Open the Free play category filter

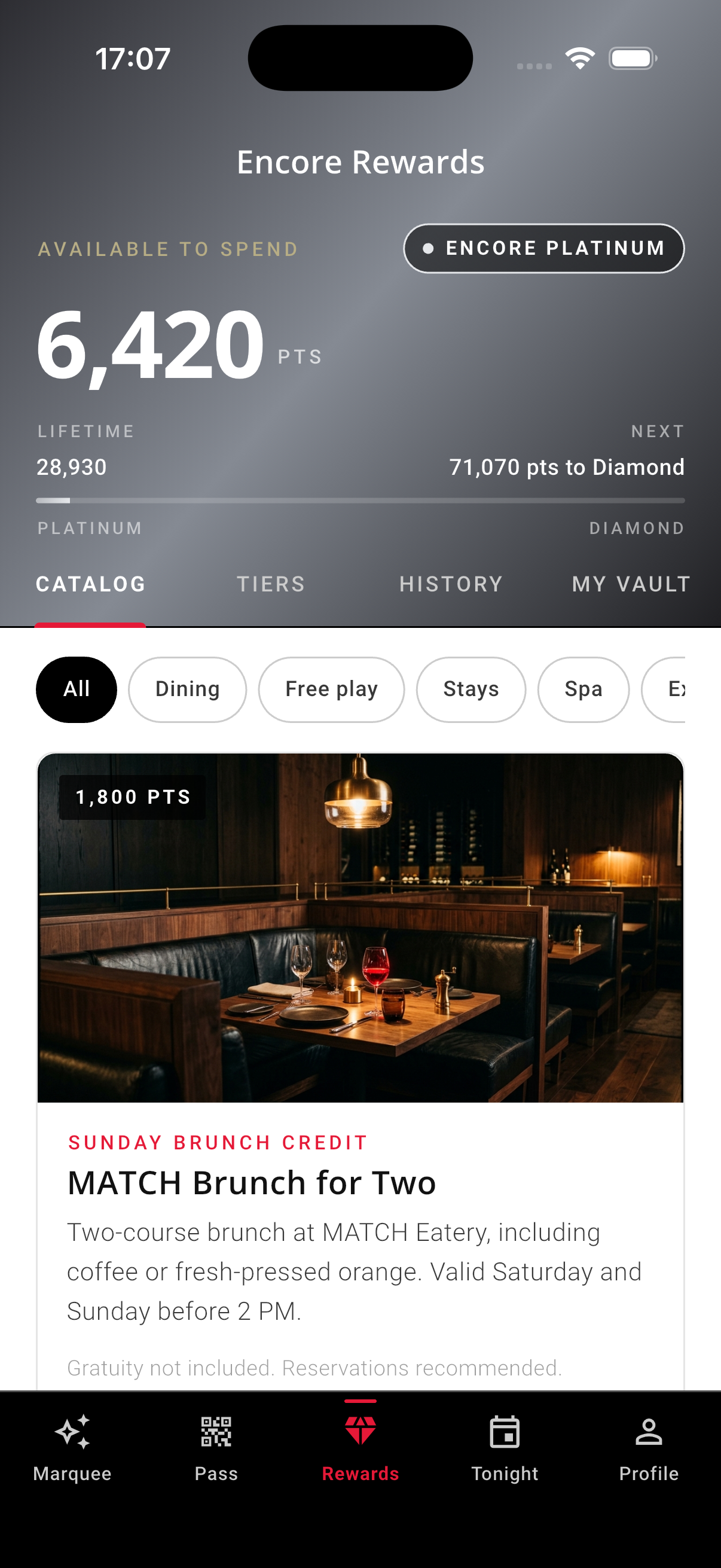[331, 689]
